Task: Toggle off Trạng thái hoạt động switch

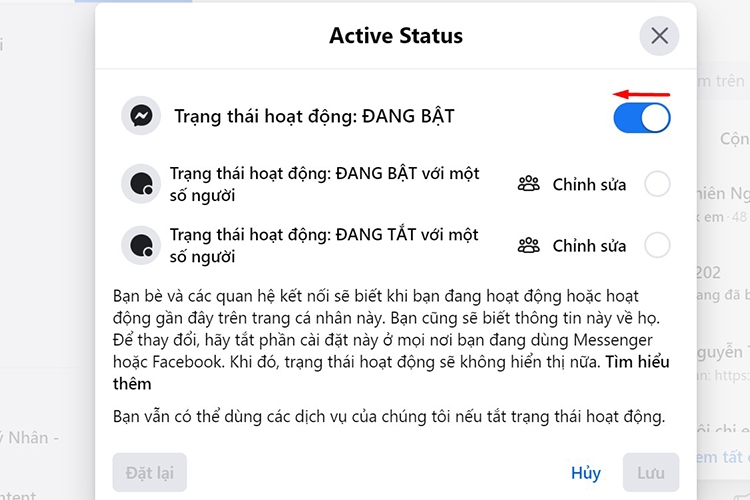Action: pyautogui.click(x=642, y=117)
